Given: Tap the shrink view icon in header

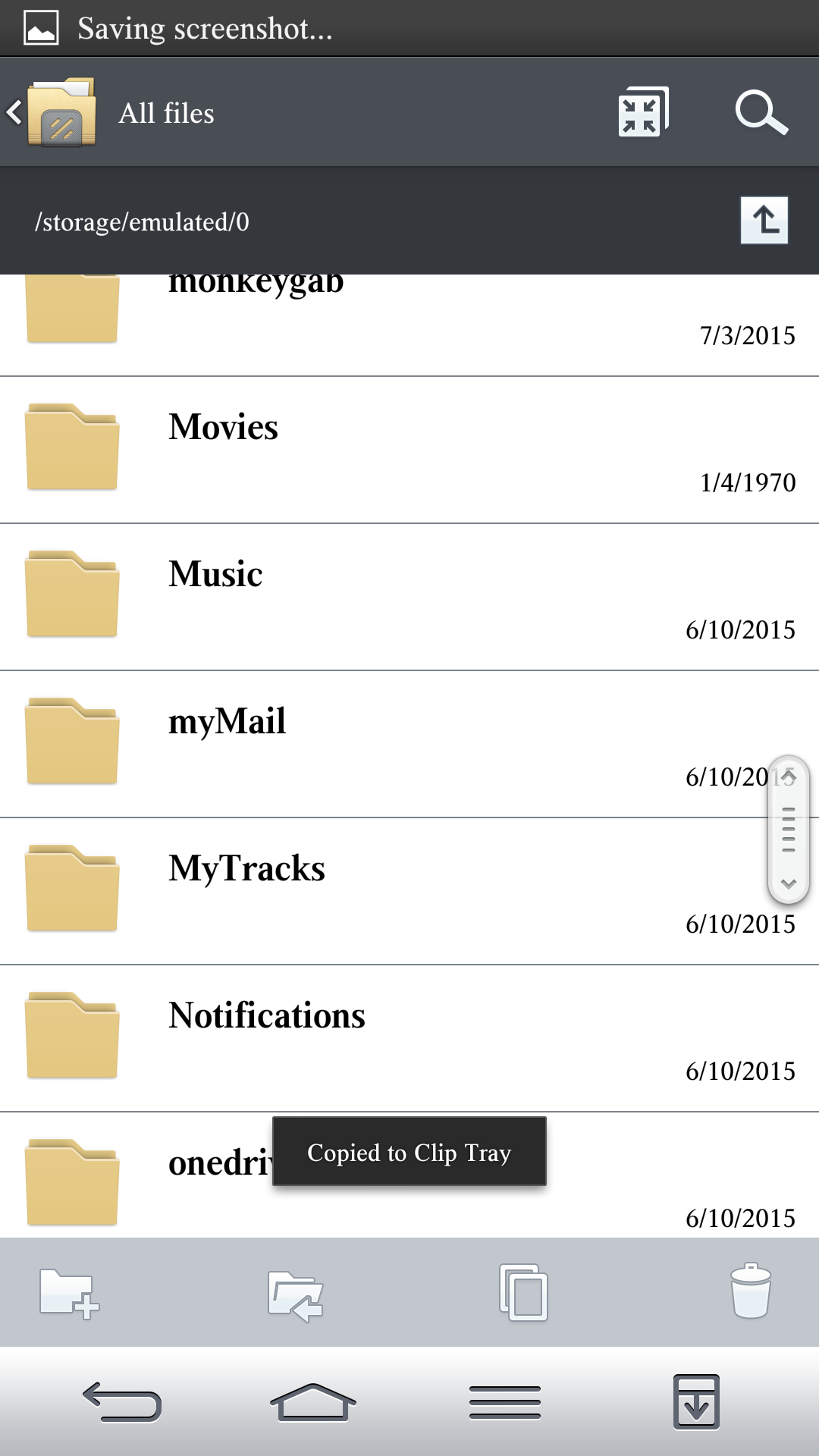Looking at the screenshot, I should 643,113.
